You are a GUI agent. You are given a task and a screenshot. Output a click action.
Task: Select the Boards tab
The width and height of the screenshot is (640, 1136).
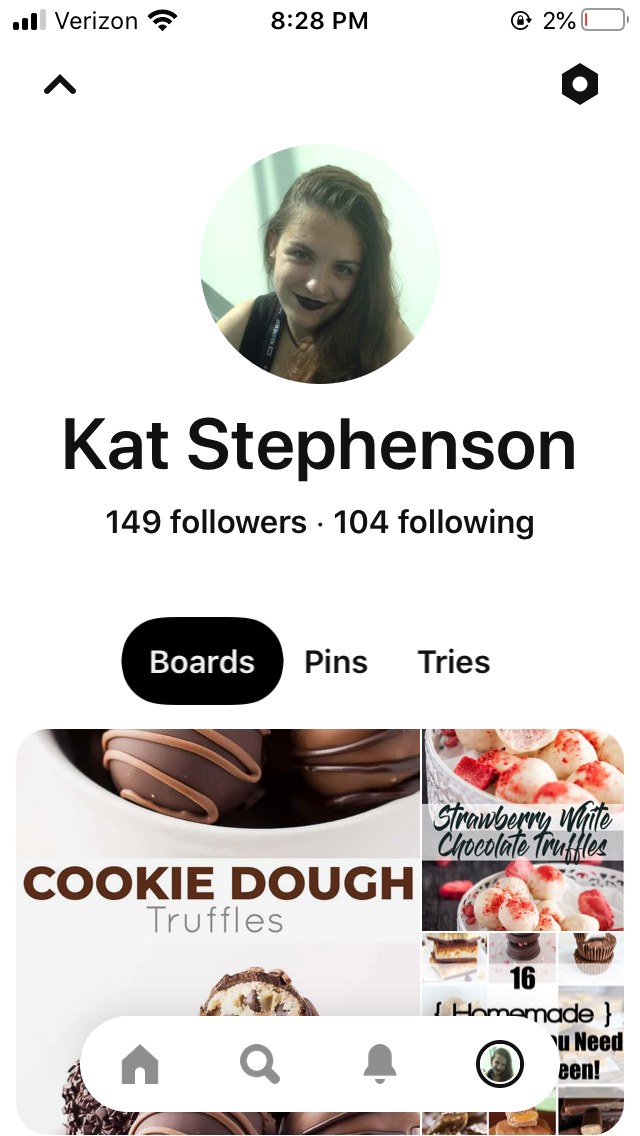(202, 662)
